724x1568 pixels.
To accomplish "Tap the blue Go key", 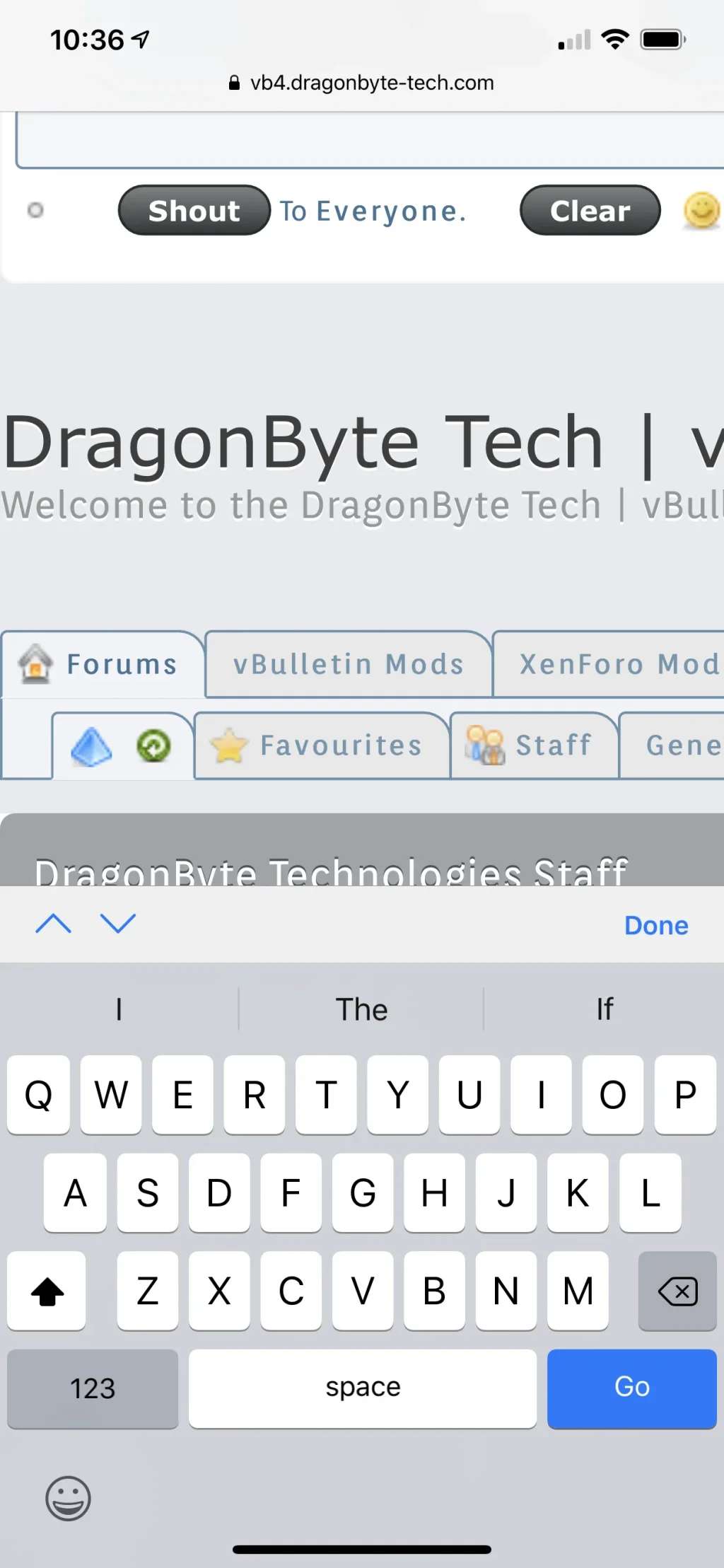I will pos(631,1388).
